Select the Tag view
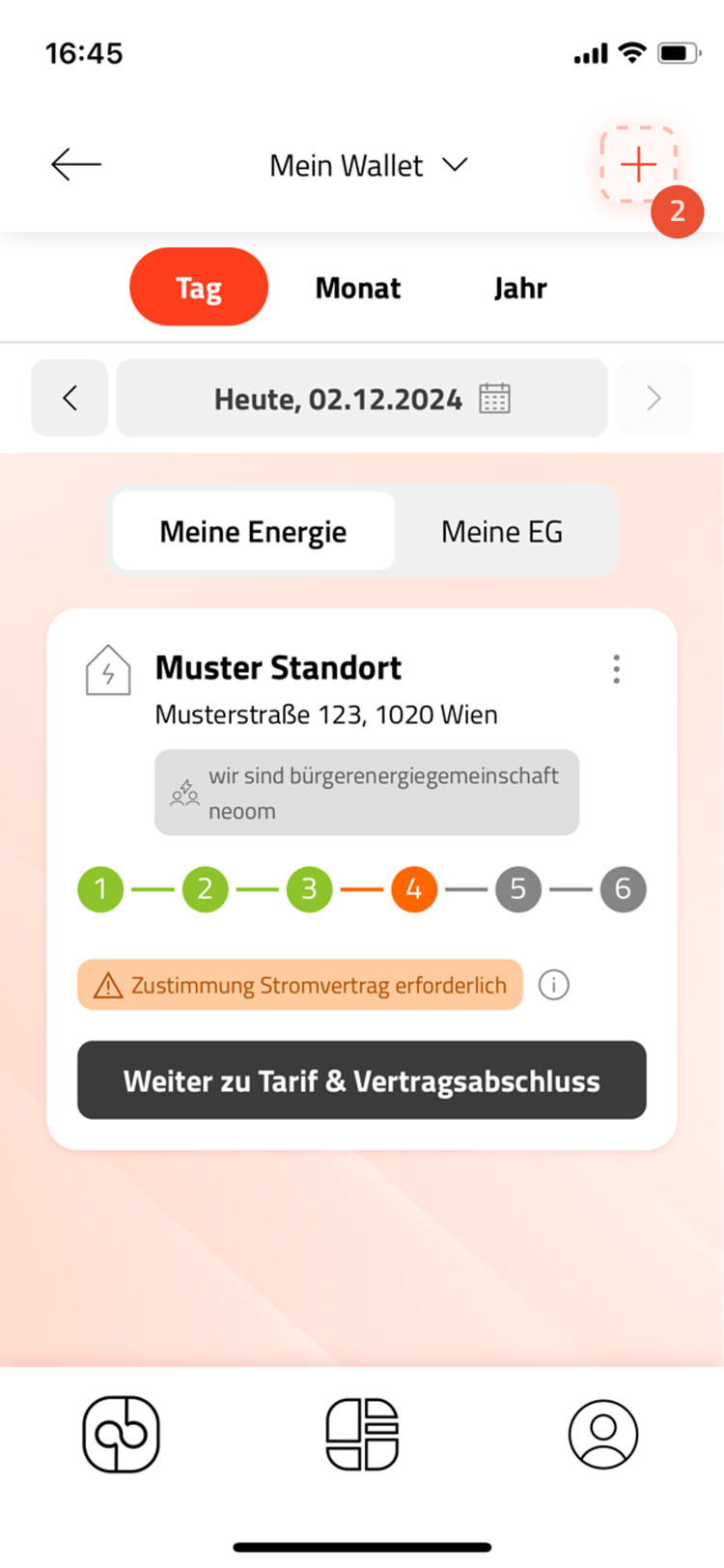The image size is (724, 1568). [199, 288]
